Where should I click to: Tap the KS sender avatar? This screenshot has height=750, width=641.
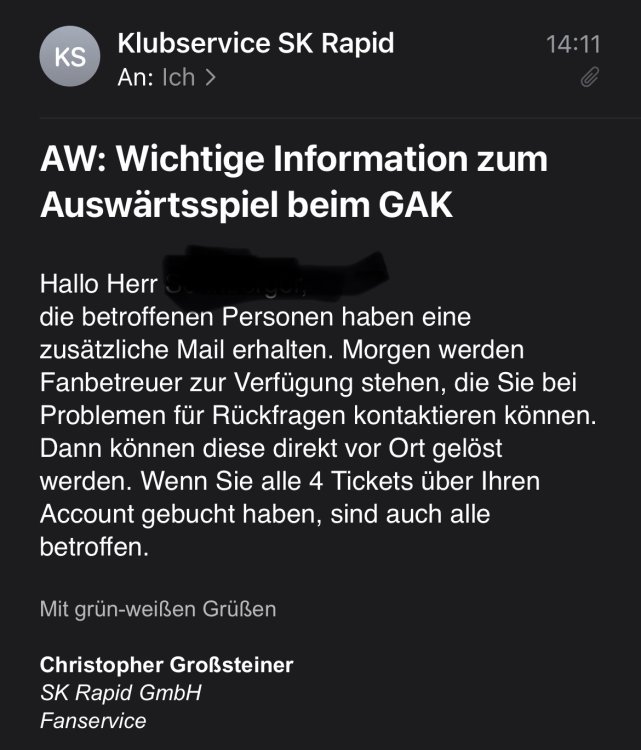click(x=69, y=58)
